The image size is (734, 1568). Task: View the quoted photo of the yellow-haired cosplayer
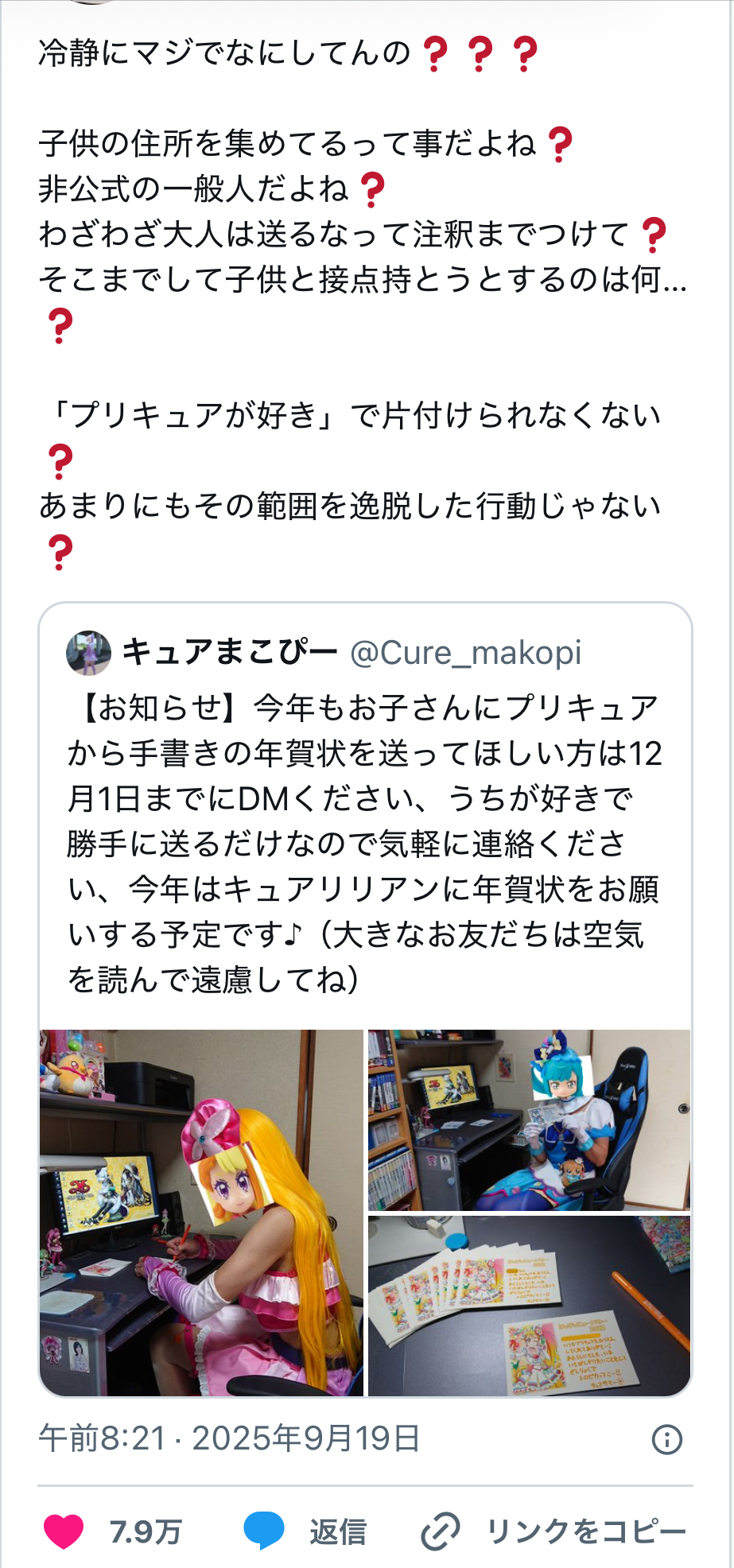(x=201, y=1213)
